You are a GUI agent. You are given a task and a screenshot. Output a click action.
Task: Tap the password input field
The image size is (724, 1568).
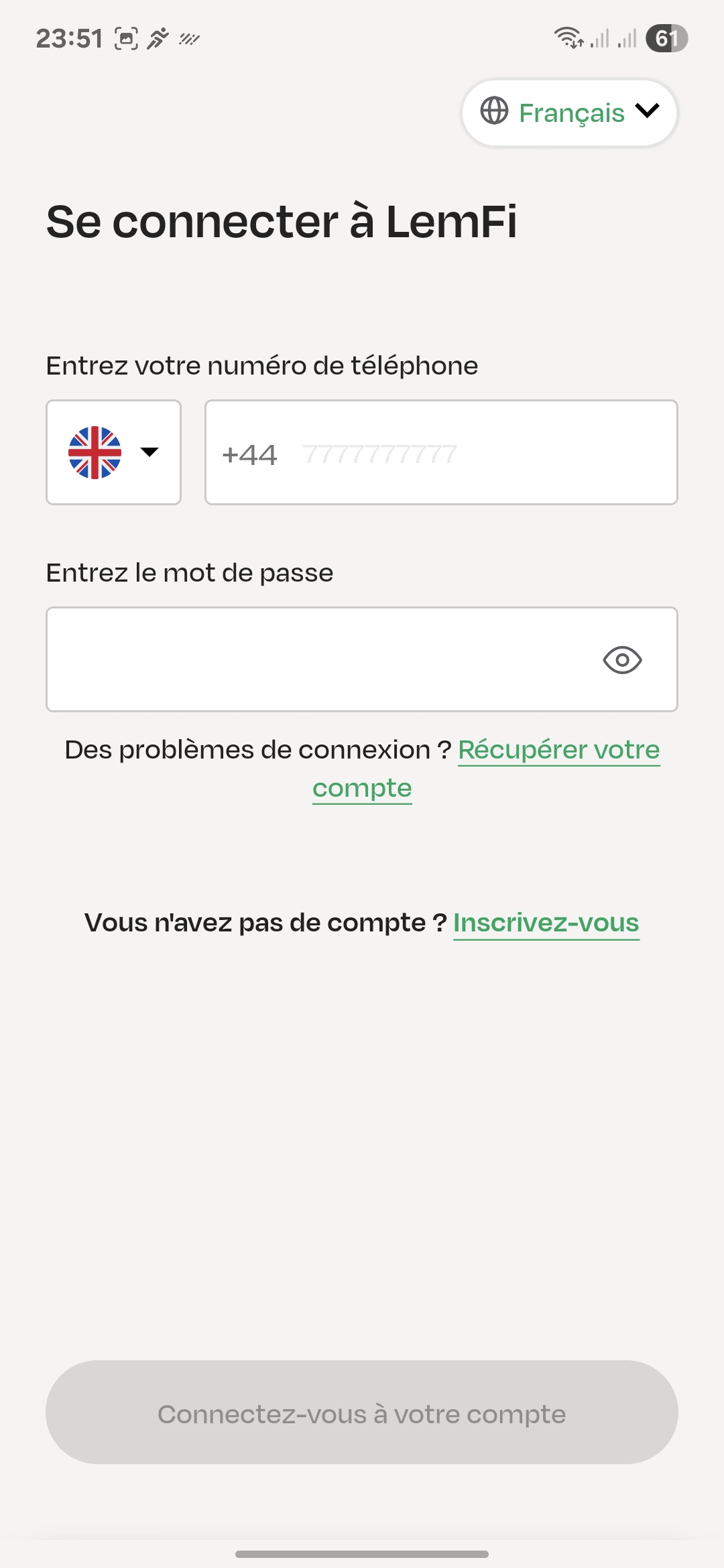pos(315,659)
